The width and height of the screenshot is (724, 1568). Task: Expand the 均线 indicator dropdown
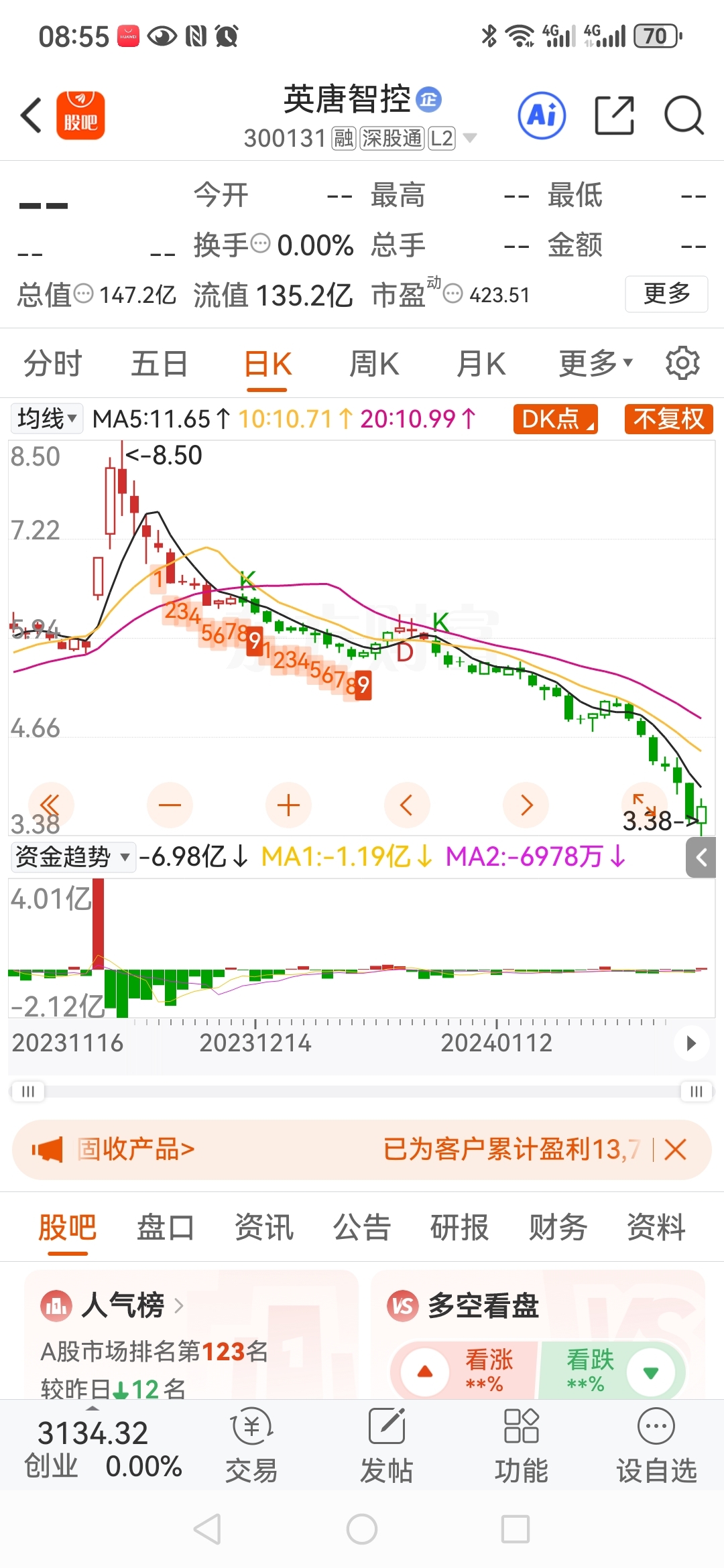point(47,419)
